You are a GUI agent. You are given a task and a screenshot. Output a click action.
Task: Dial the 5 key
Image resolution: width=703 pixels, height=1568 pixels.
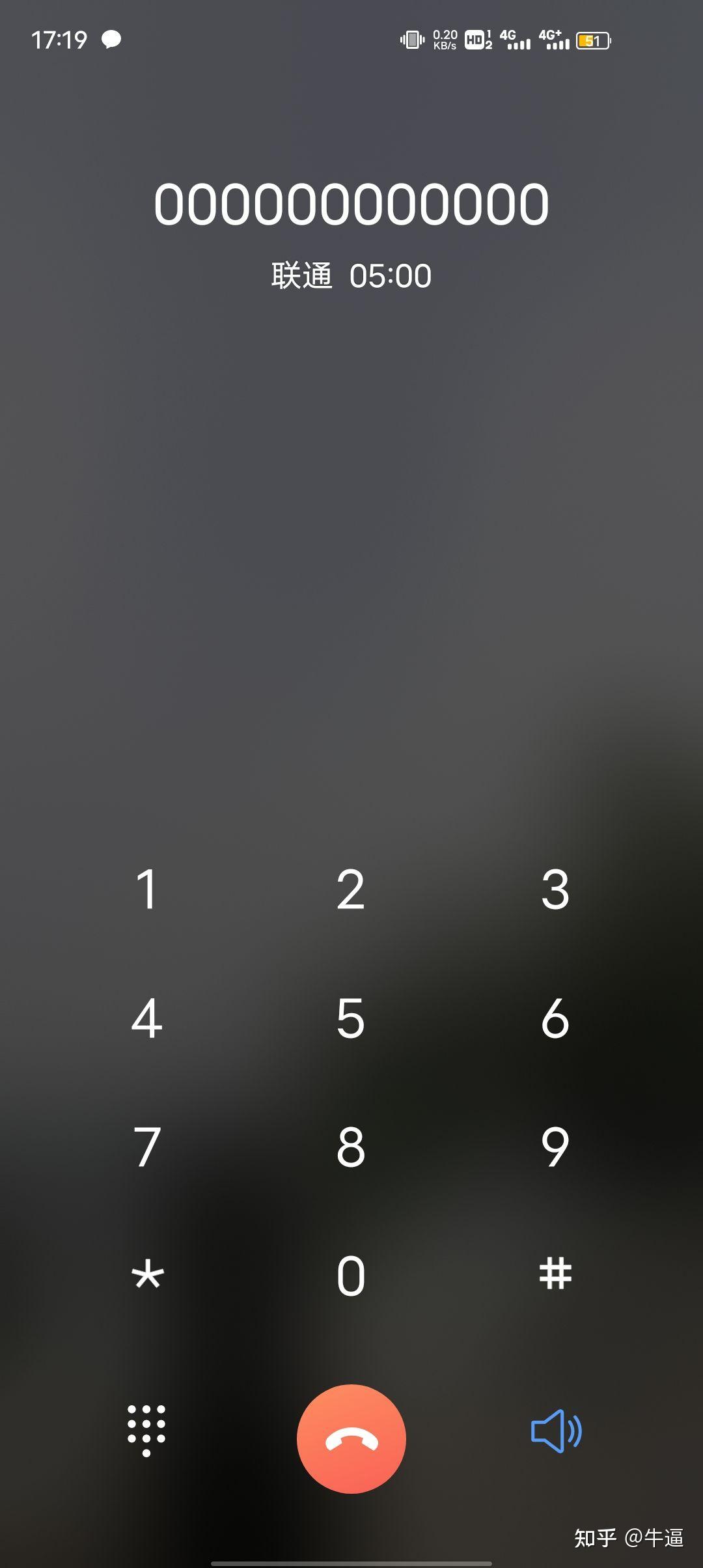[x=351, y=1018]
